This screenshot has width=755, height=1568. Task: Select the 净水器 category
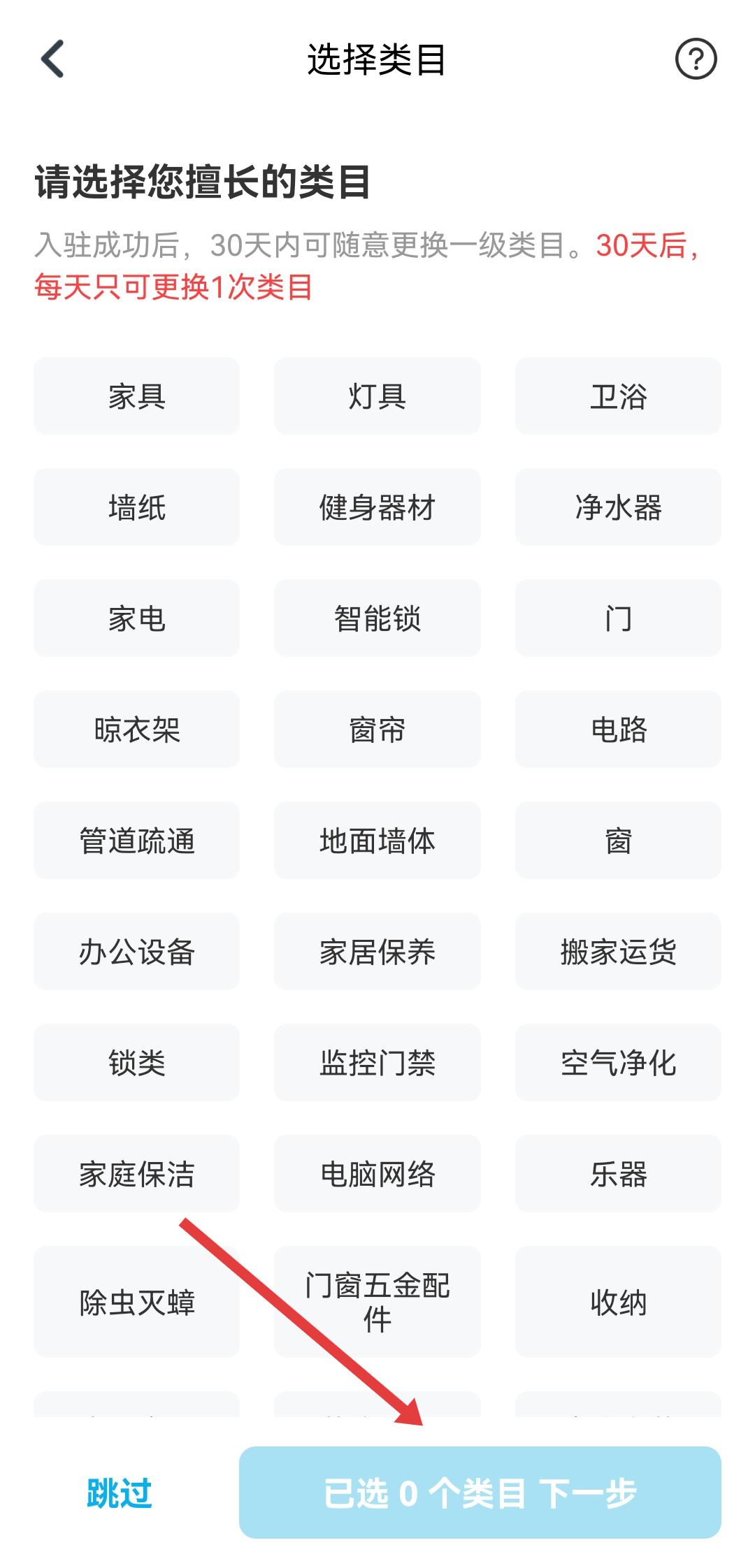pyautogui.click(x=618, y=507)
